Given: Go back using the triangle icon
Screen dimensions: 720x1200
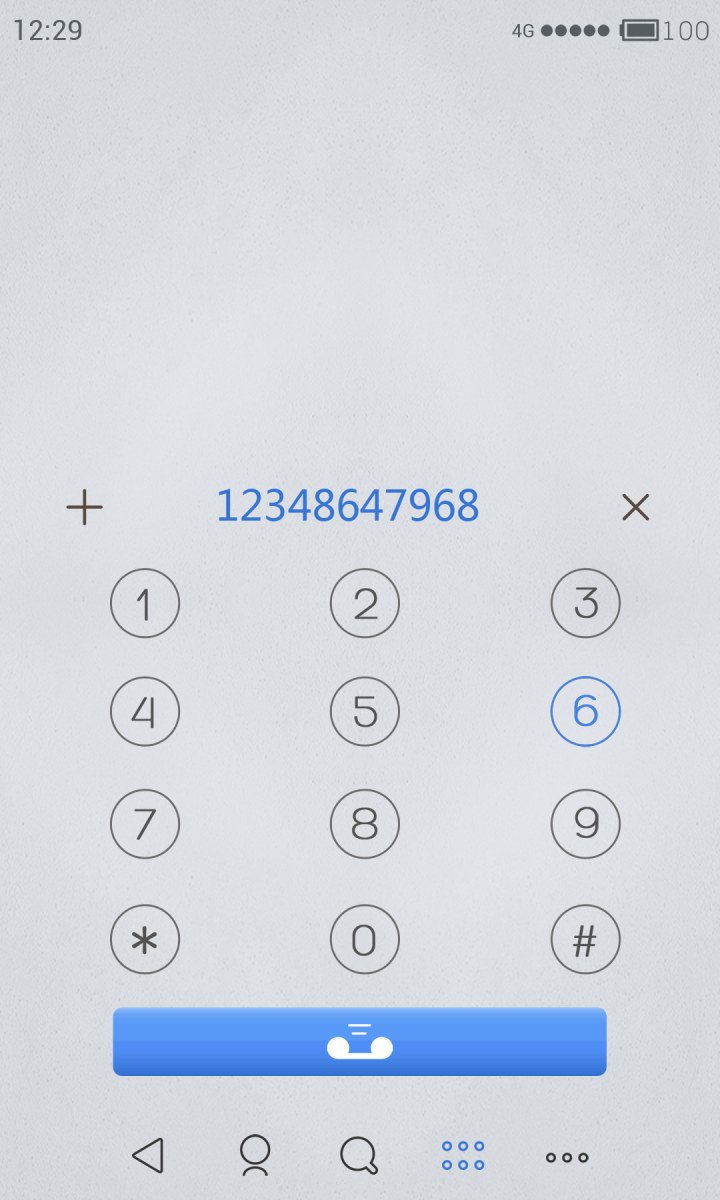Looking at the screenshot, I should click(x=148, y=1156).
